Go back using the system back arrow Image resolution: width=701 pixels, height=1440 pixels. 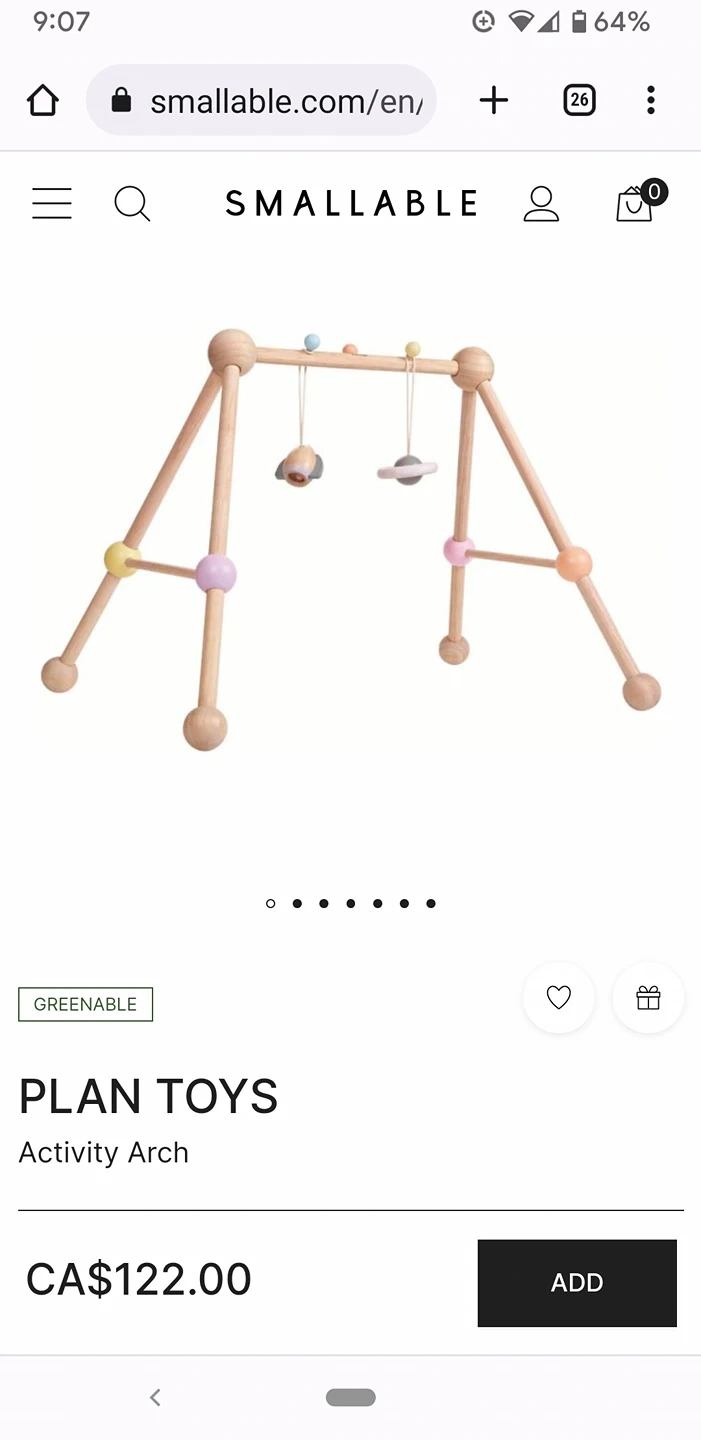(x=155, y=1397)
